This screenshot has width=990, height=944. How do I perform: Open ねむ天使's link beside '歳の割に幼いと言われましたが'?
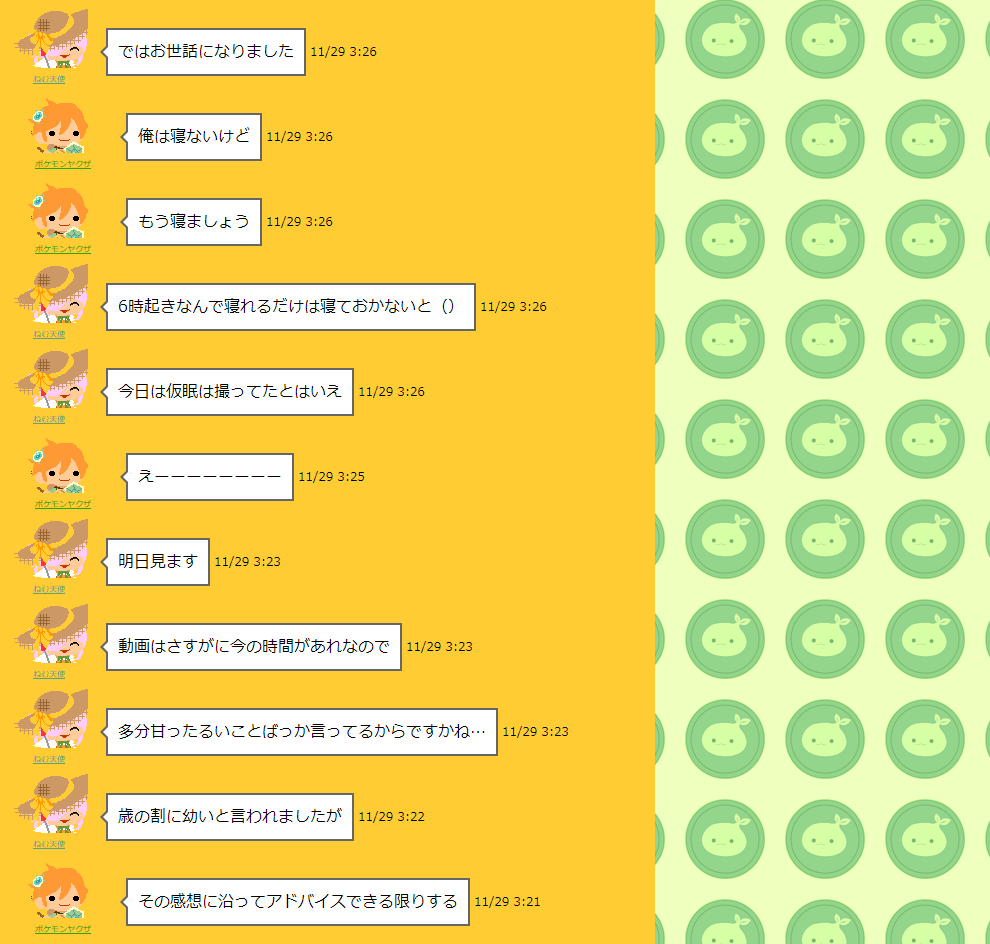coord(49,844)
